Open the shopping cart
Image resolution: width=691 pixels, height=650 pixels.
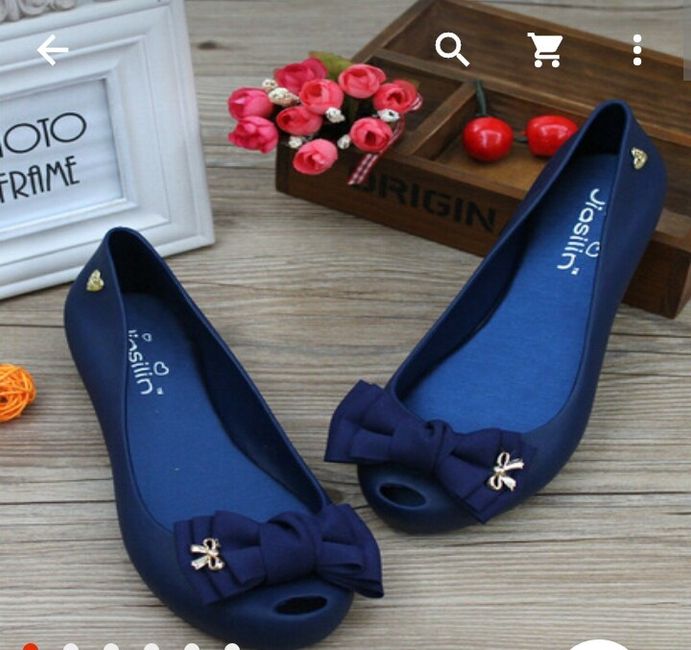click(x=545, y=49)
